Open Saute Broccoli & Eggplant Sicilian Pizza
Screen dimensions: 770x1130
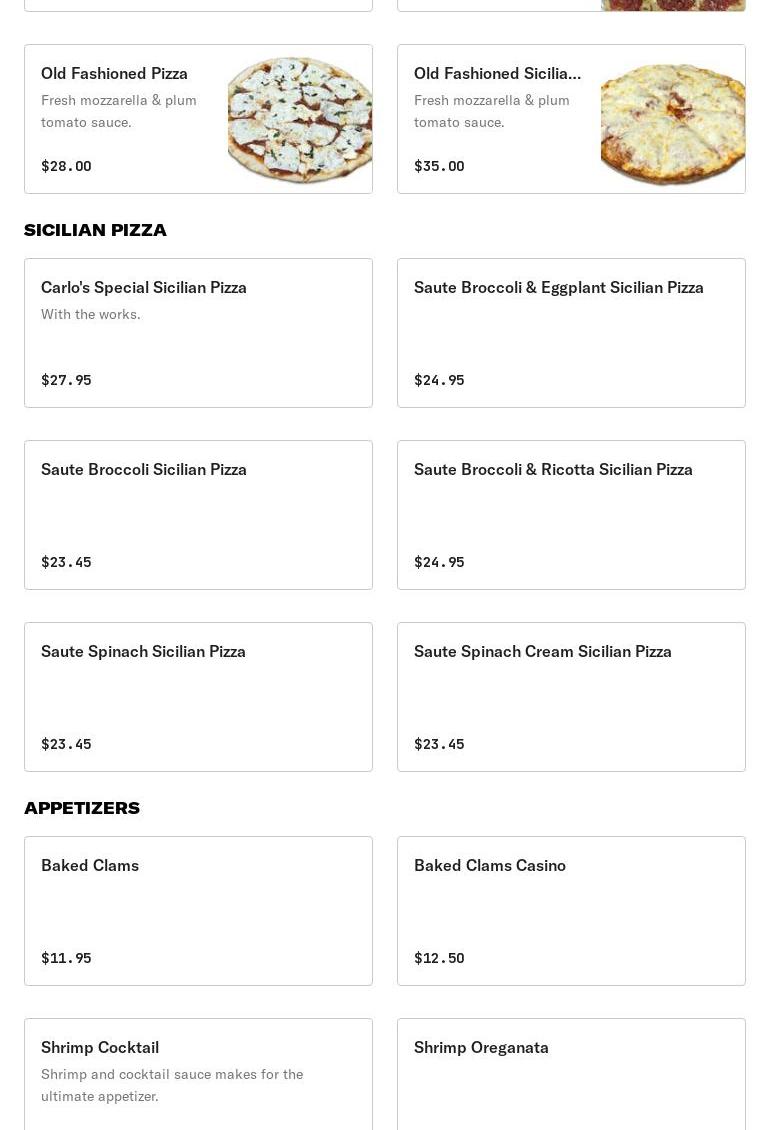point(571,333)
